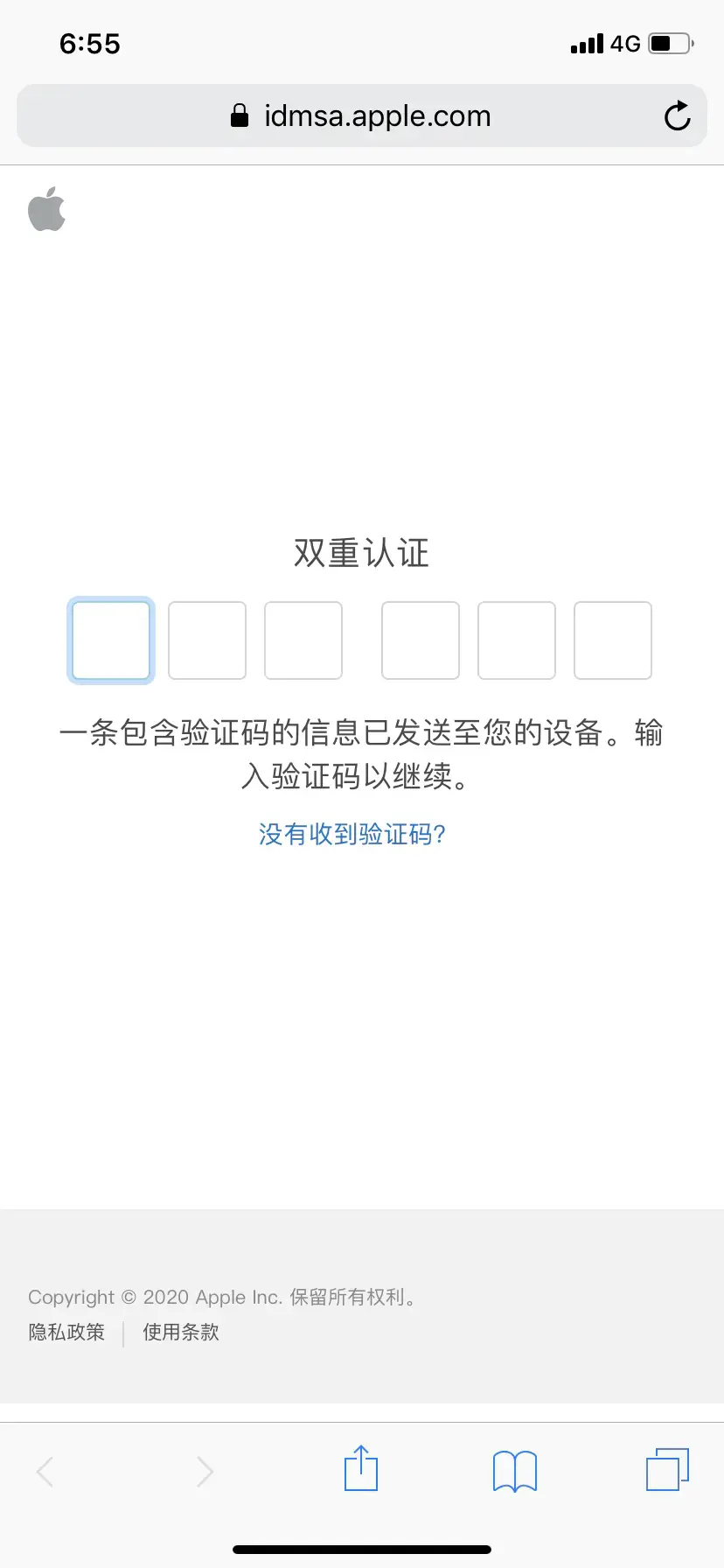The width and height of the screenshot is (724, 1568).
Task: Focus the sixth verification code box
Action: tap(613, 640)
